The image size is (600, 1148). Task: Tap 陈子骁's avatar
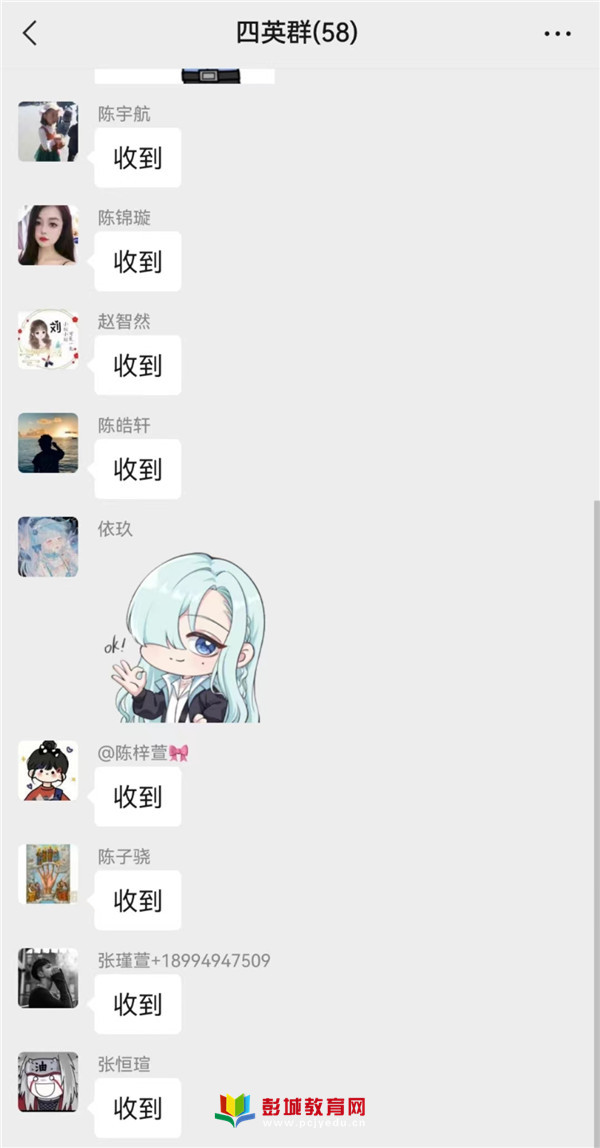pos(48,874)
